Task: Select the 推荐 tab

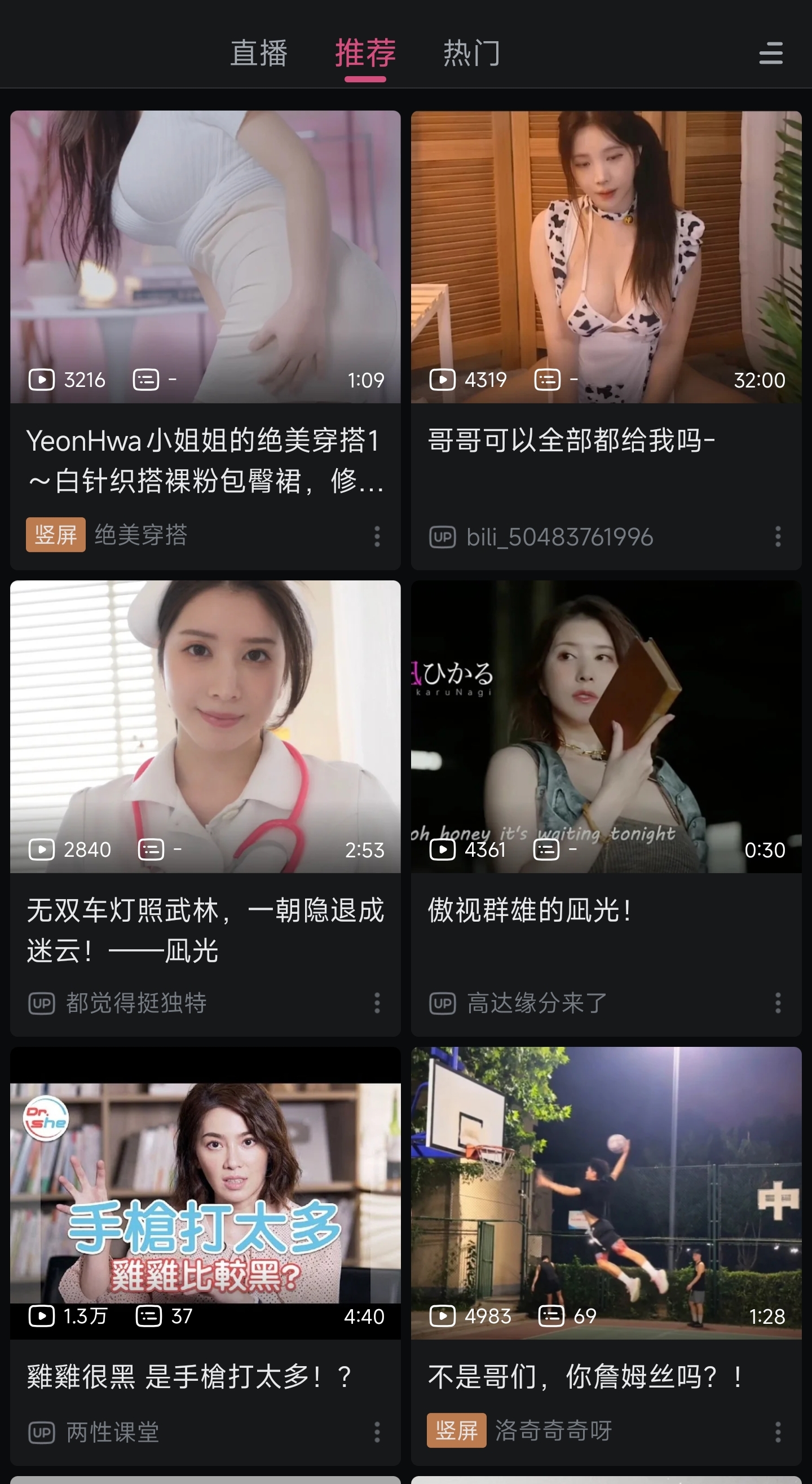Action: (365, 54)
